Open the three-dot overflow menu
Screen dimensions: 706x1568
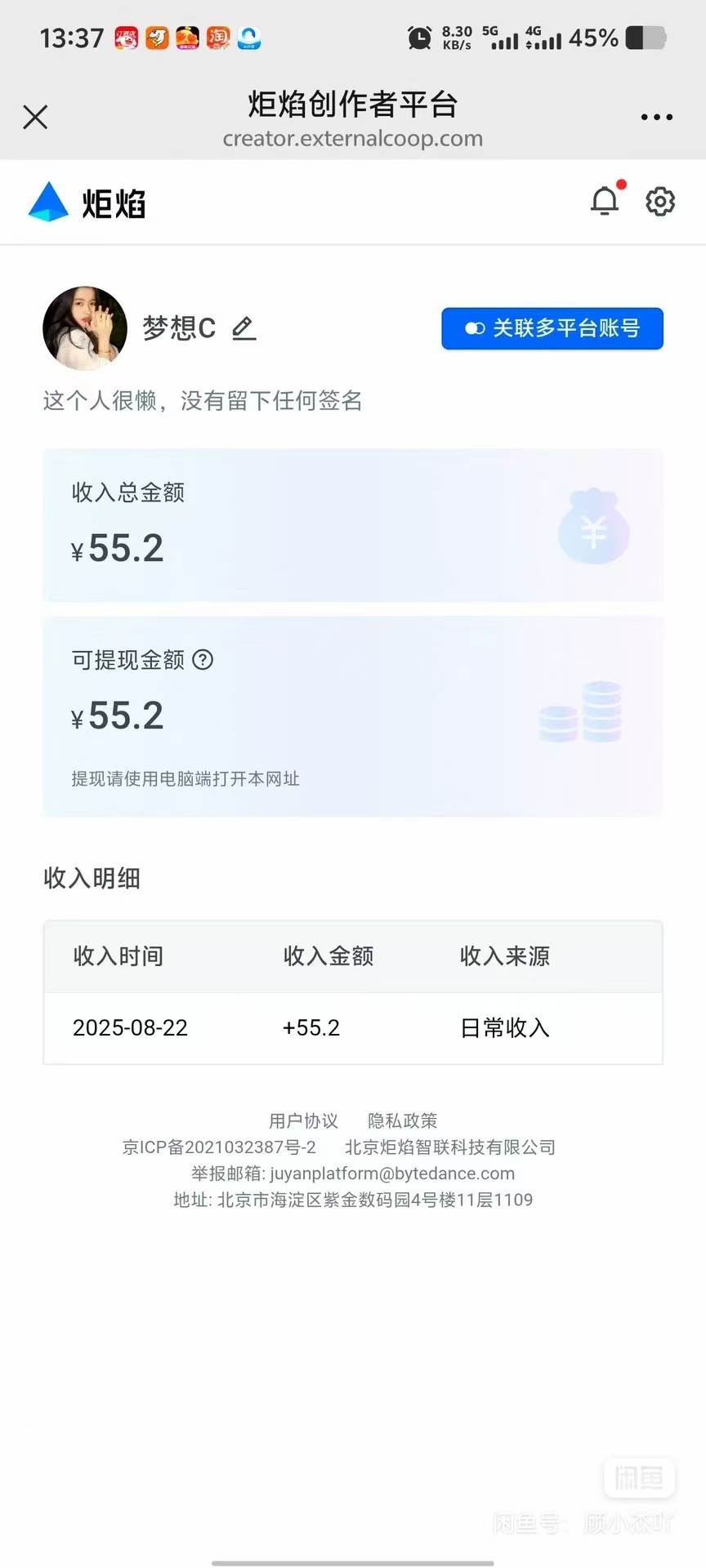click(x=656, y=117)
